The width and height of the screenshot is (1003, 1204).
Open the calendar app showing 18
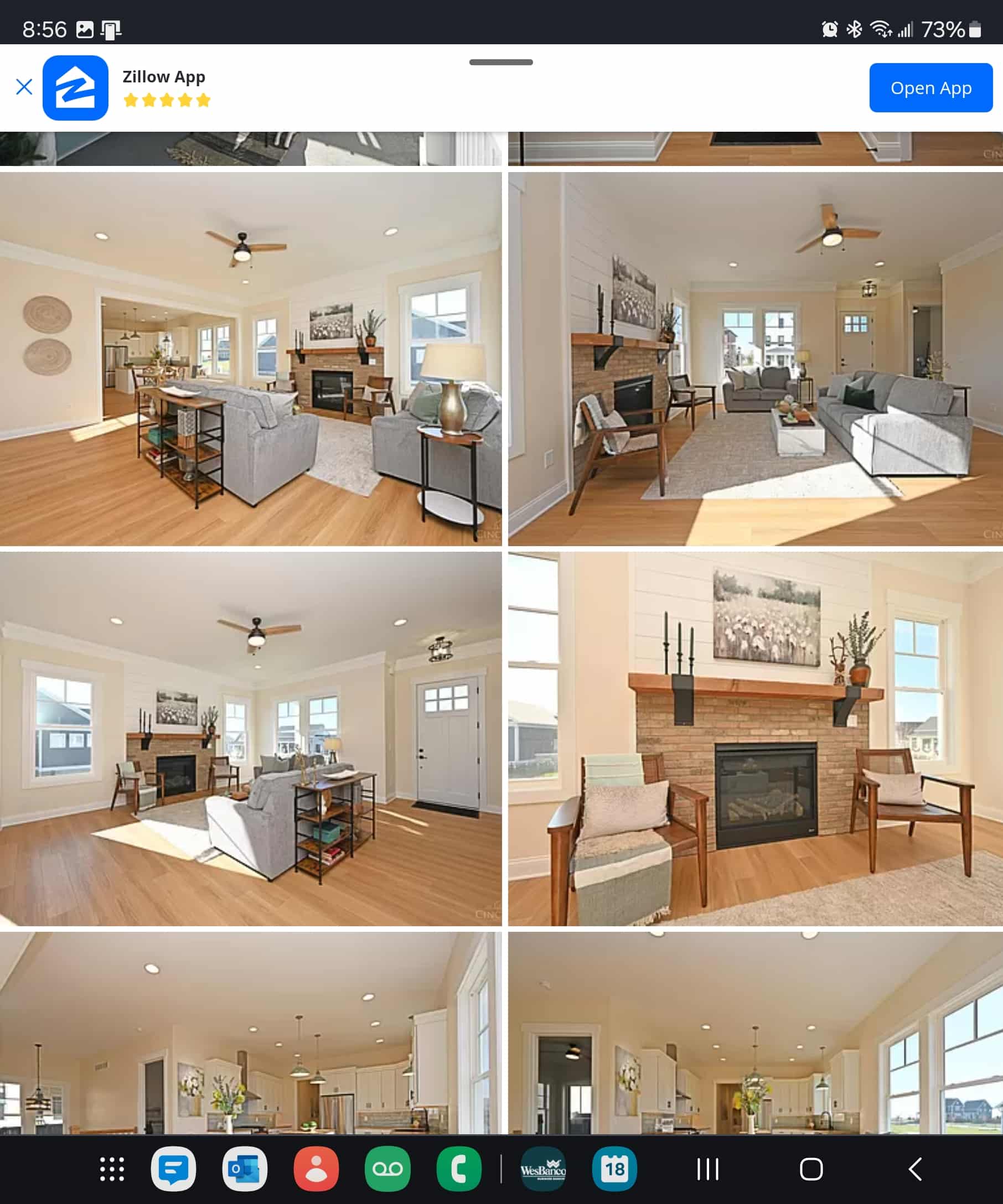pyautogui.click(x=614, y=1169)
